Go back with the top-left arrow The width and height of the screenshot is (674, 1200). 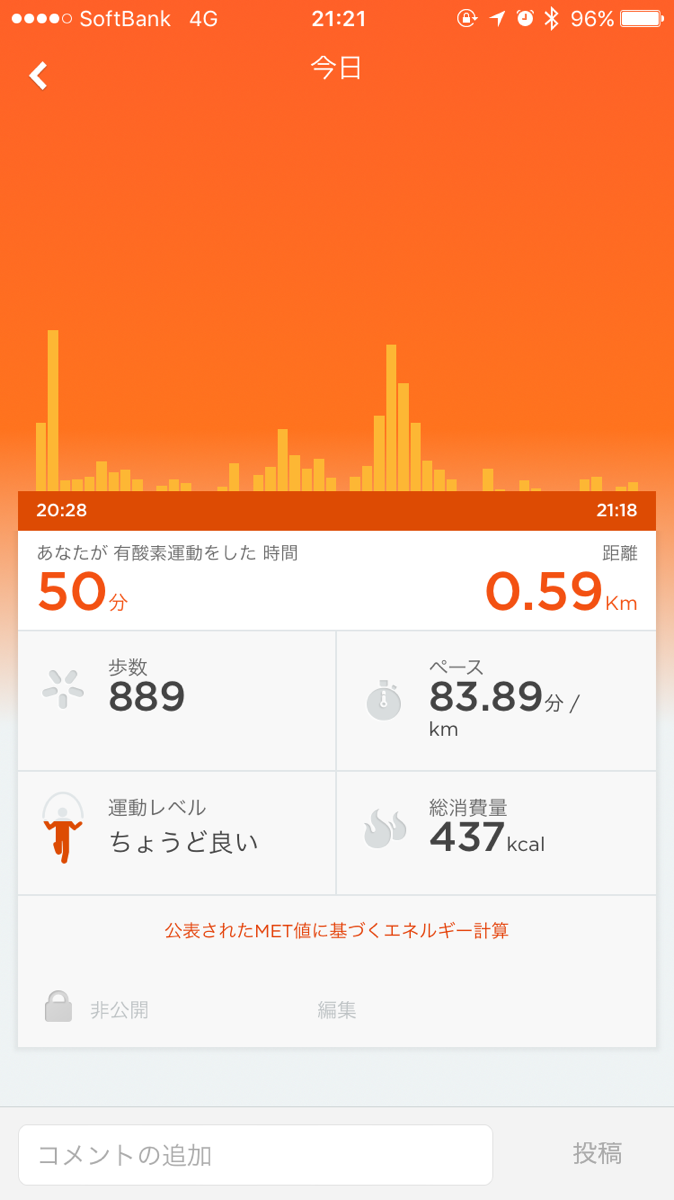(38, 76)
